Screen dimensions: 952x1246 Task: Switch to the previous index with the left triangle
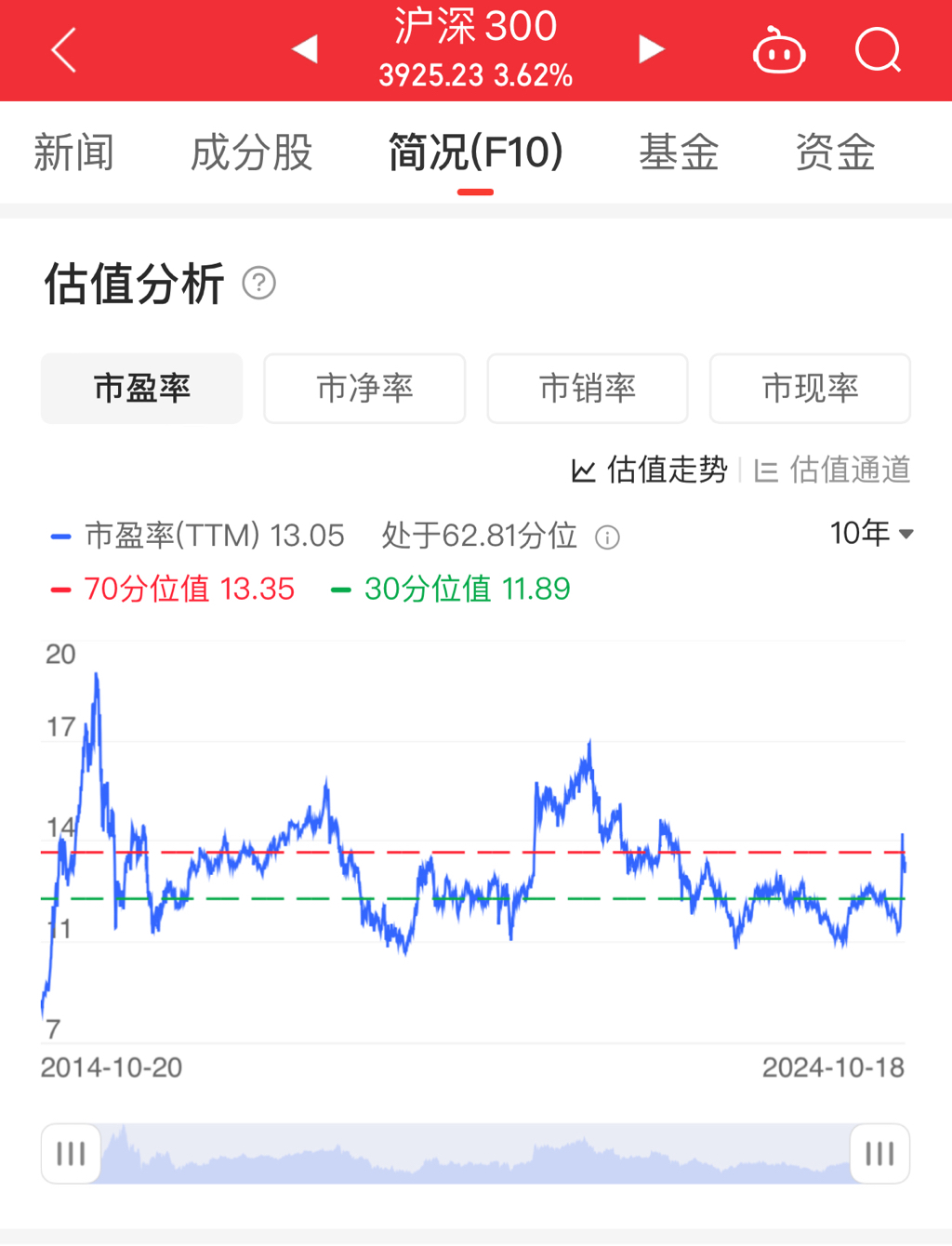[x=305, y=49]
